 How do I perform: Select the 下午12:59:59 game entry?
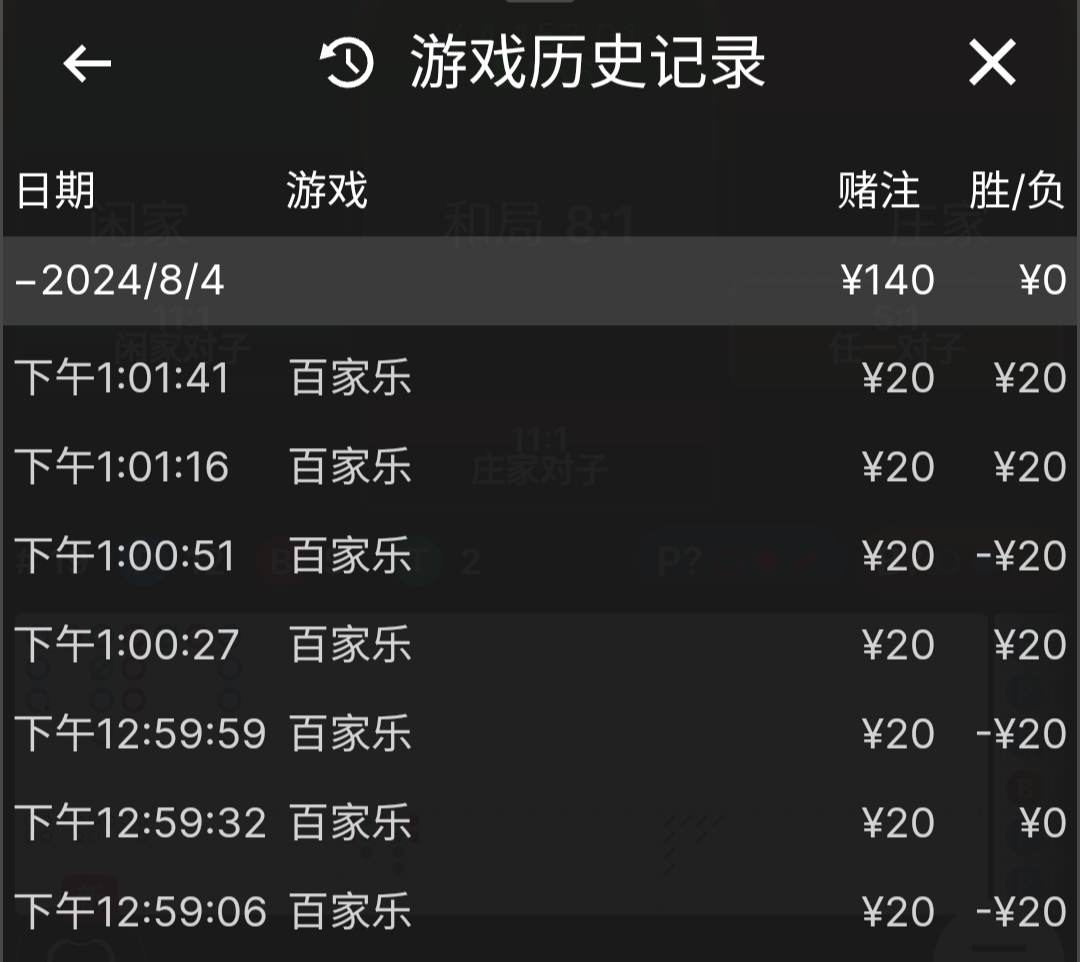(x=540, y=735)
